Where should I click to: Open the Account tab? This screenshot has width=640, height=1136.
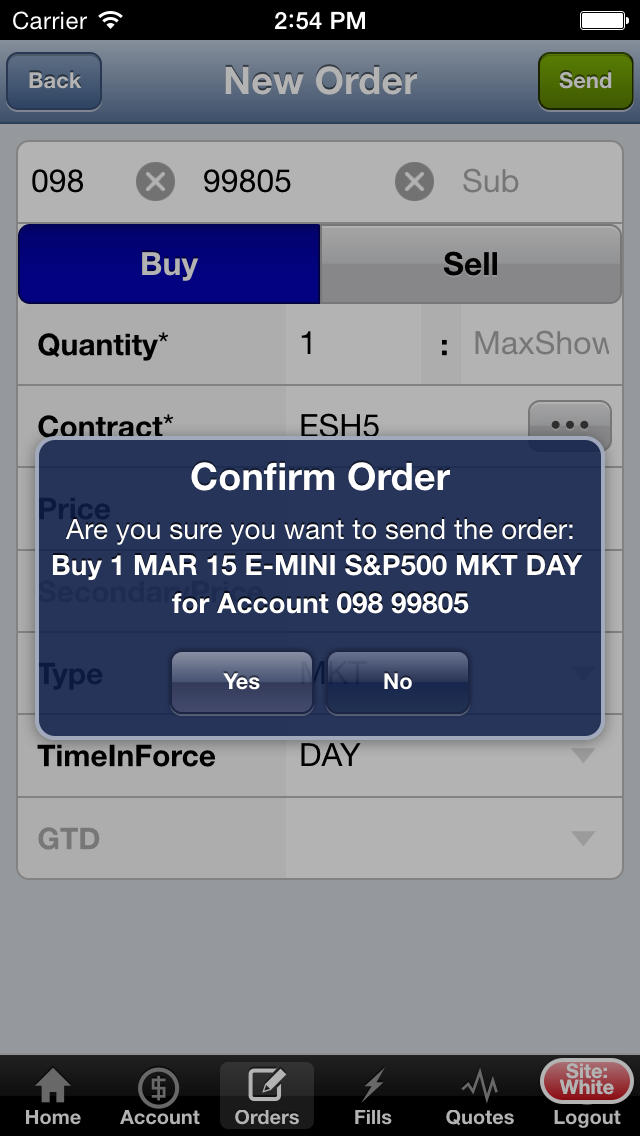[159, 1096]
